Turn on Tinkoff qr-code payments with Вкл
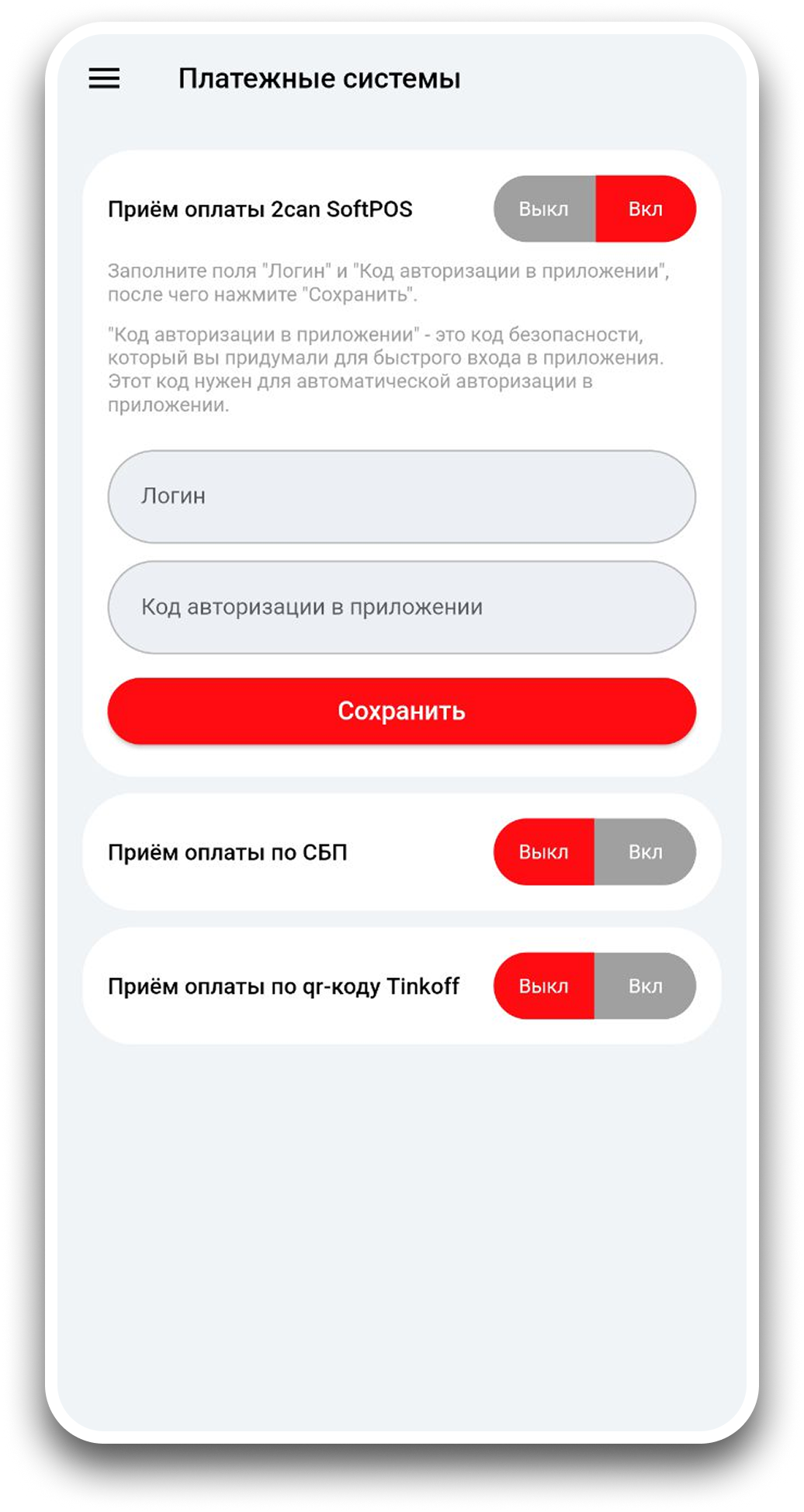Screen dimensions: 804x1512 [645, 986]
